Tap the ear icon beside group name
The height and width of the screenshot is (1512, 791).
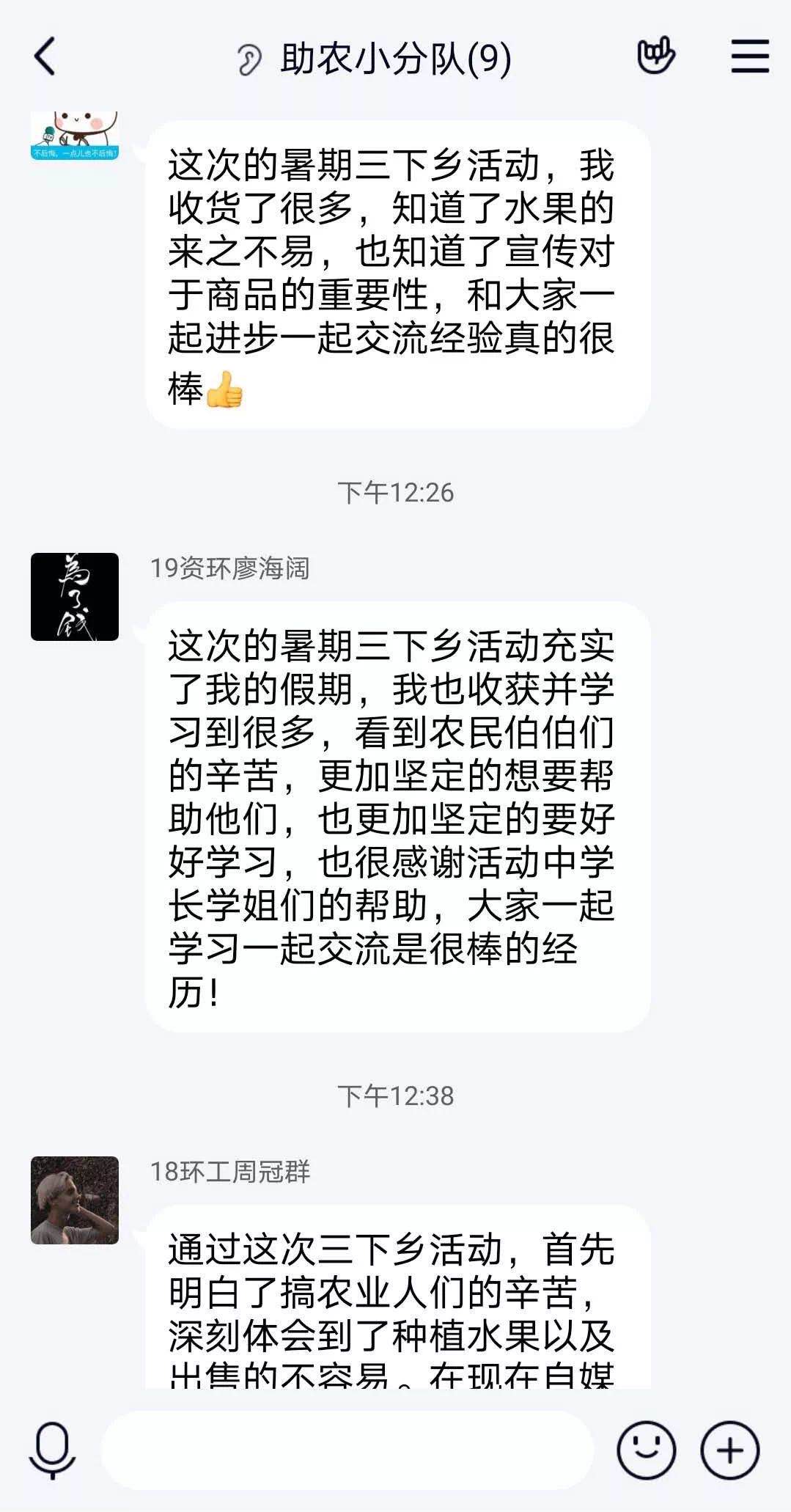(x=249, y=59)
